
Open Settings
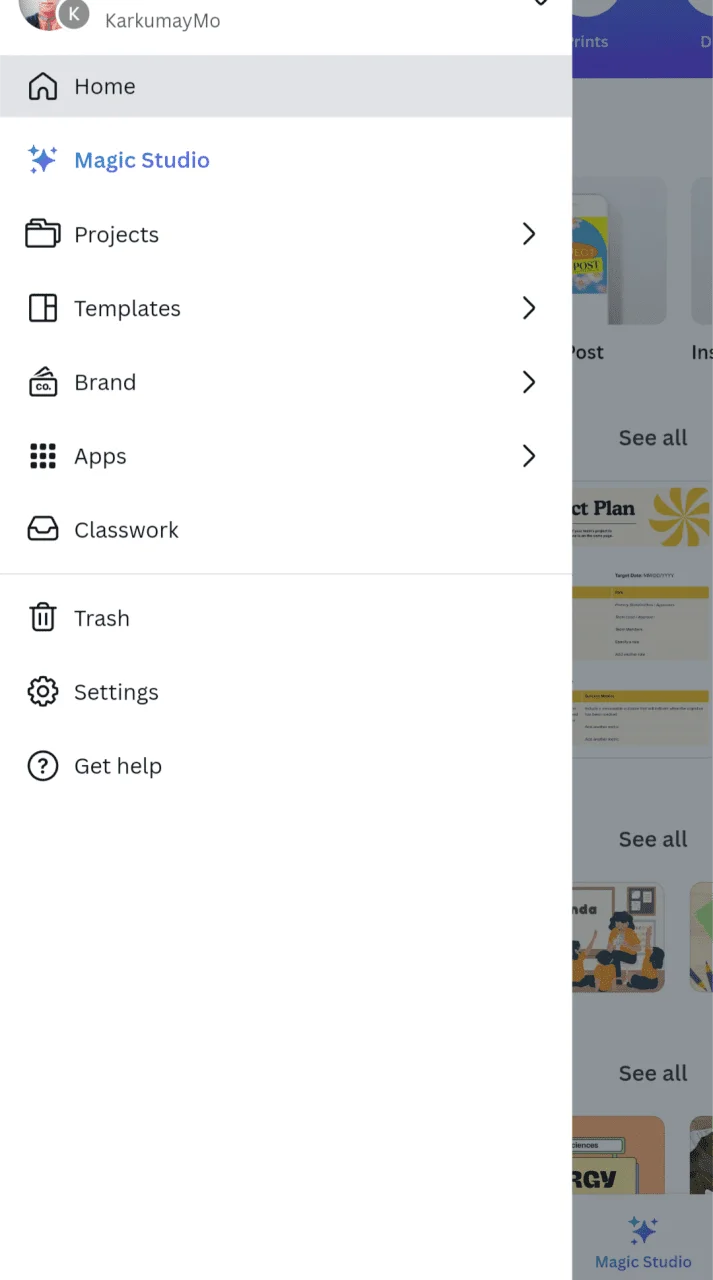(286, 692)
